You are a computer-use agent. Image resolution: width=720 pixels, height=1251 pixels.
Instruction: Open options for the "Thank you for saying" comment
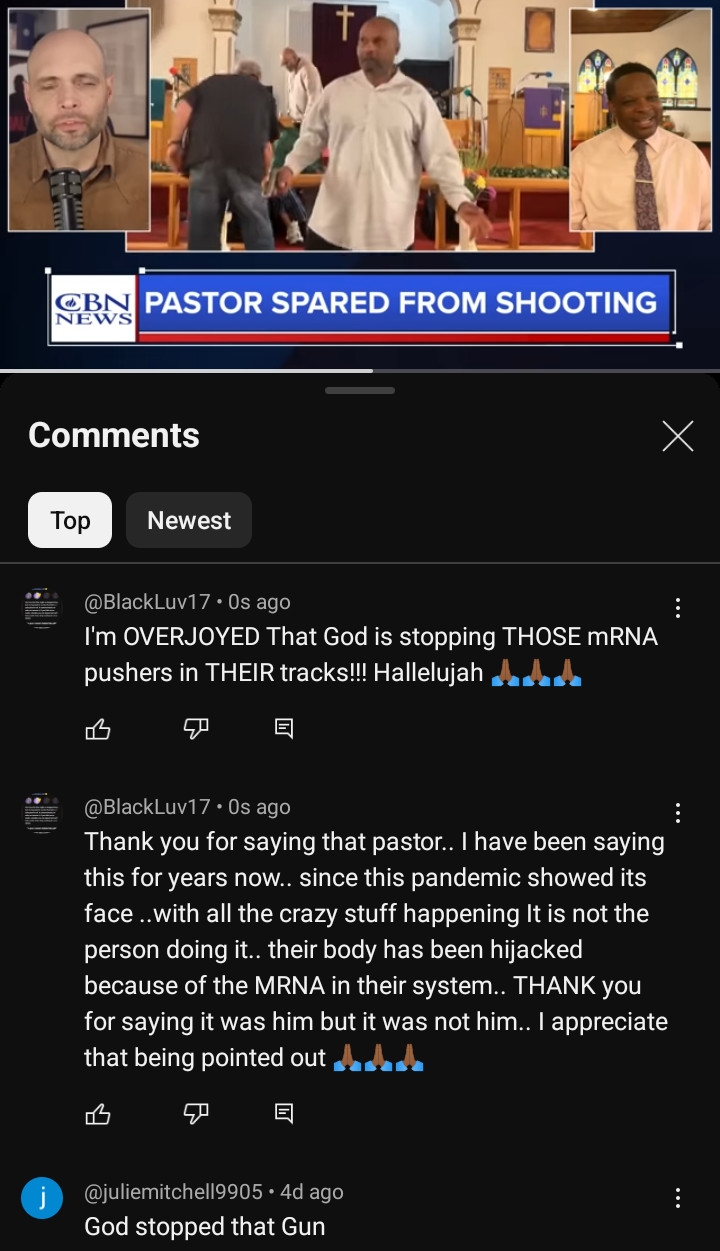pyautogui.click(x=678, y=813)
